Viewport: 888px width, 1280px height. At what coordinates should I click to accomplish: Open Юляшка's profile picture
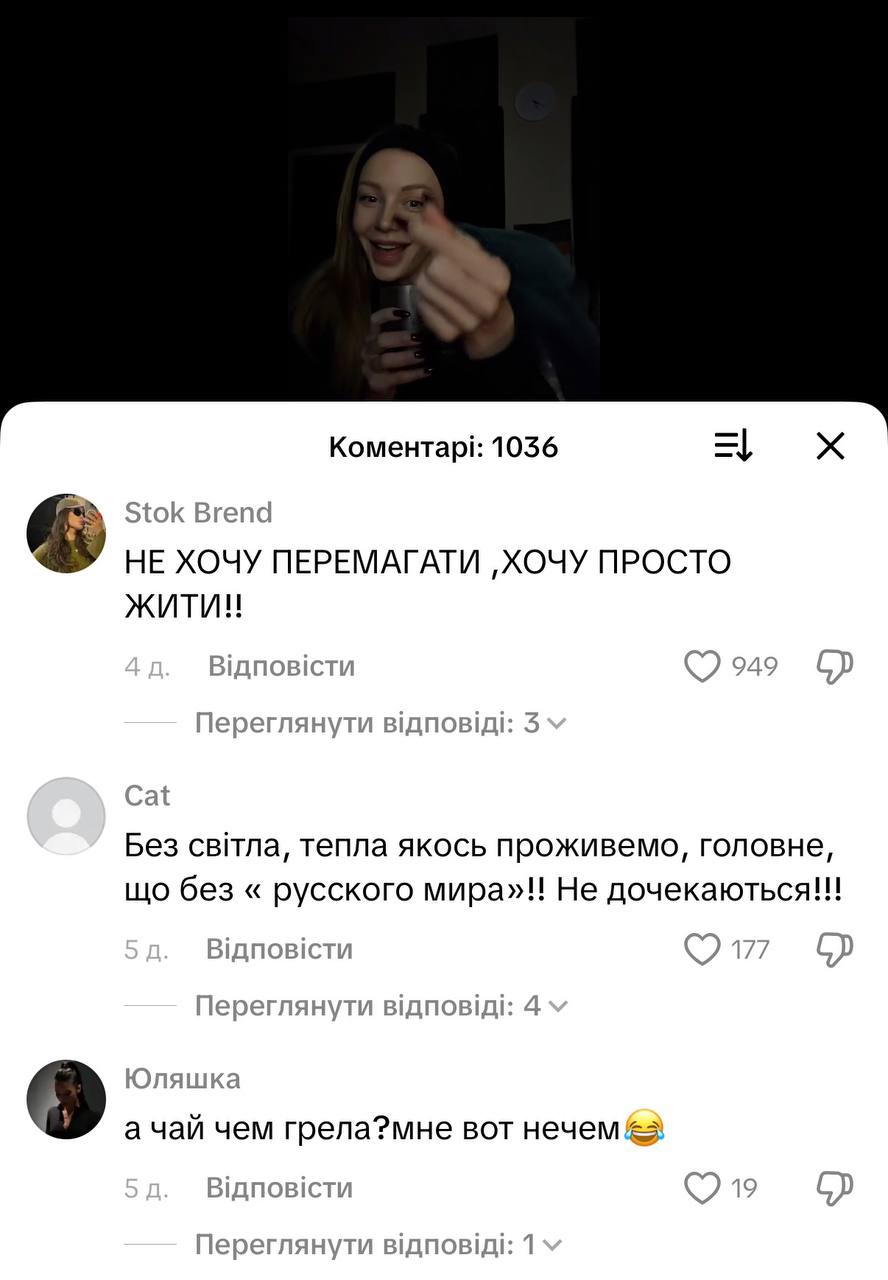click(66, 1099)
